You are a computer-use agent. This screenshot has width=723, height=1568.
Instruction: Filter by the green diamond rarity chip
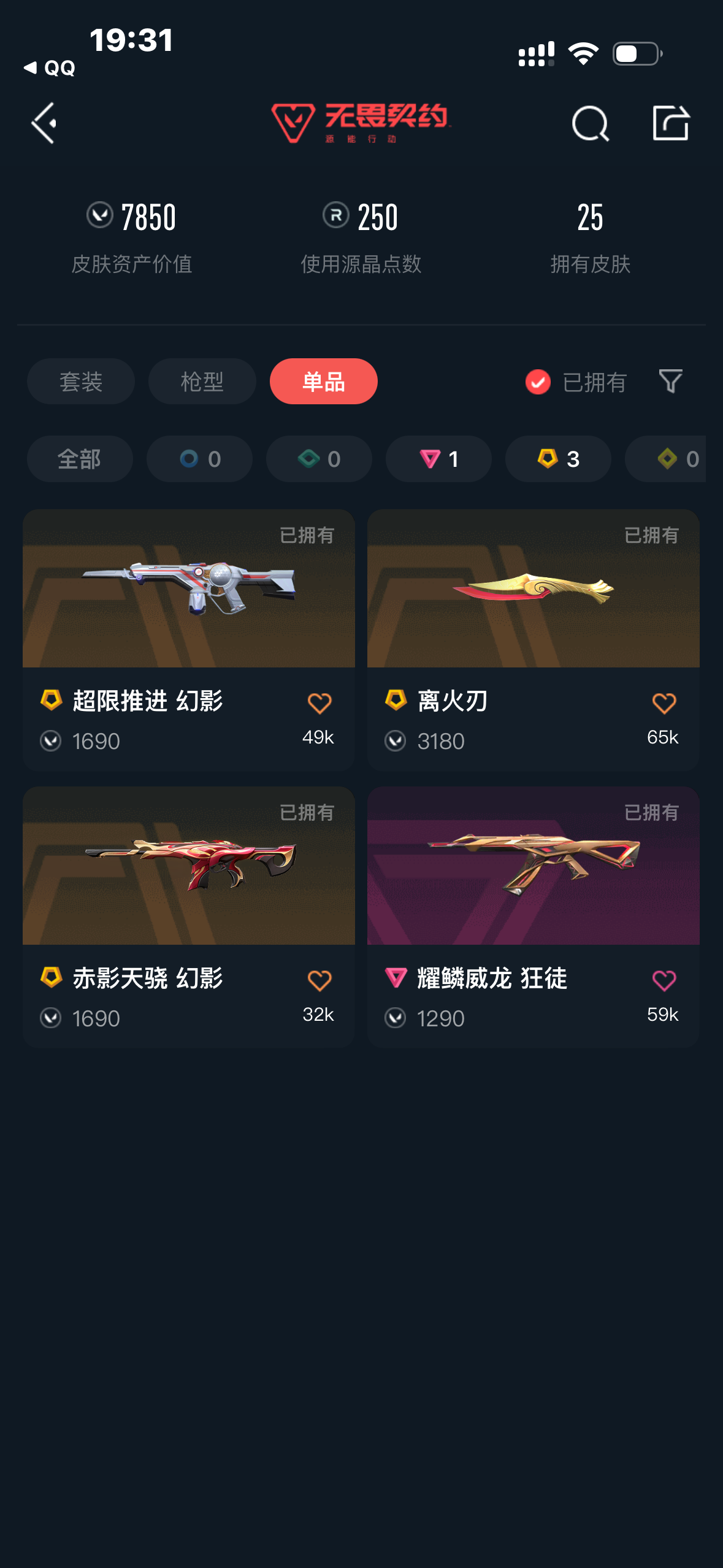tap(319, 459)
